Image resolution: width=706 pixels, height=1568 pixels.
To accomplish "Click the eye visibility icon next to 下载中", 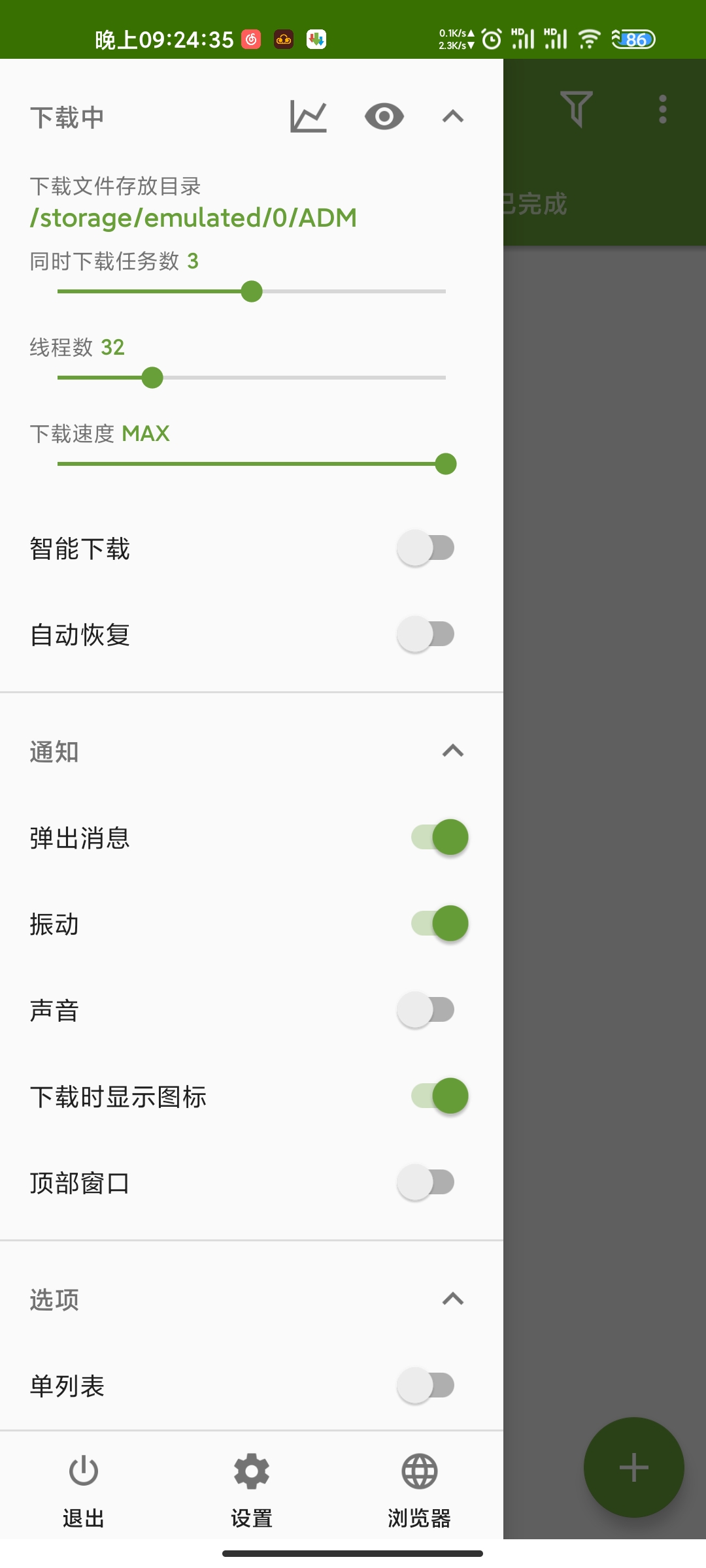I will tap(384, 116).
